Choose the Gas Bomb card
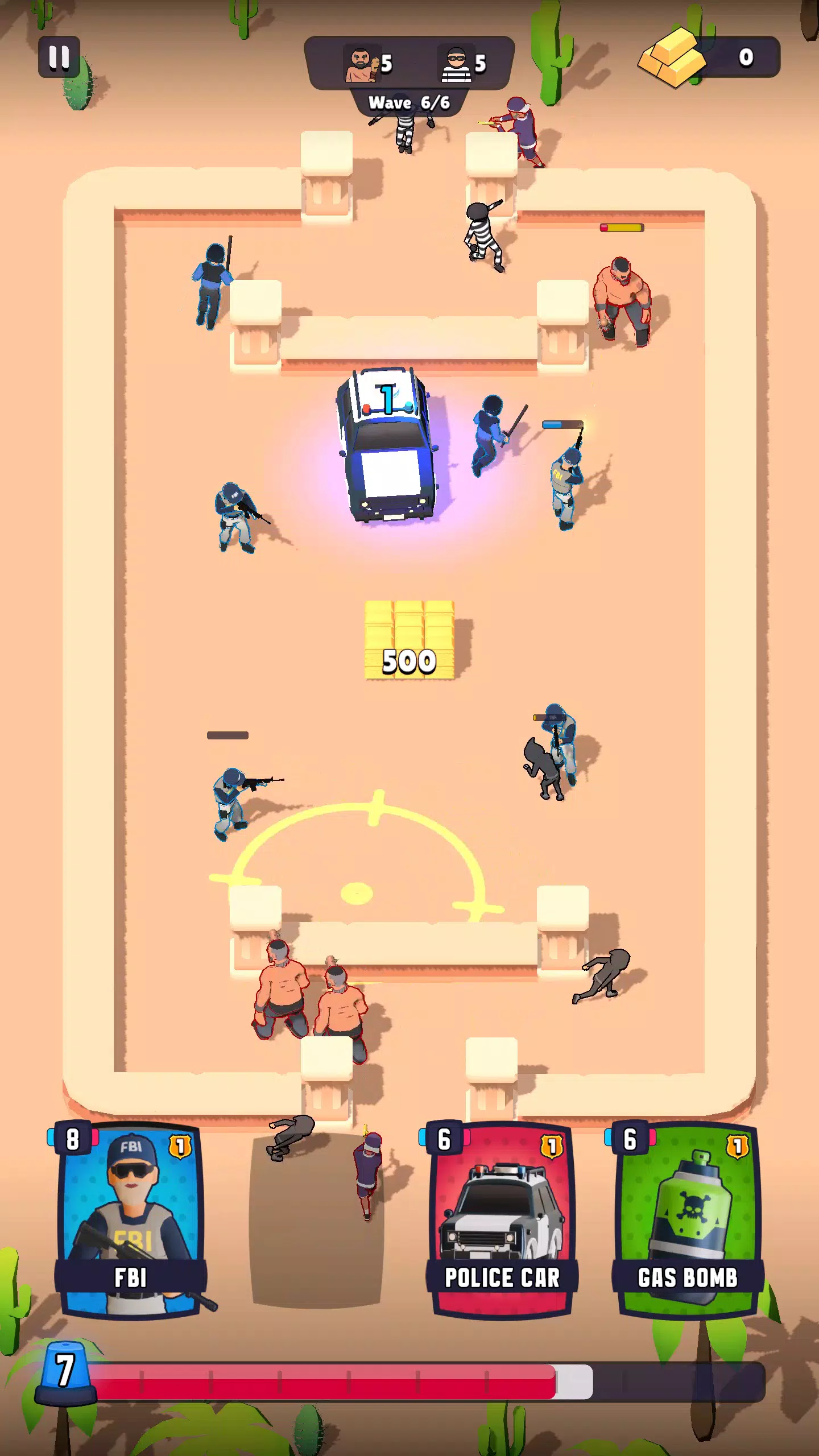This screenshot has height=1456, width=819. [x=687, y=1219]
